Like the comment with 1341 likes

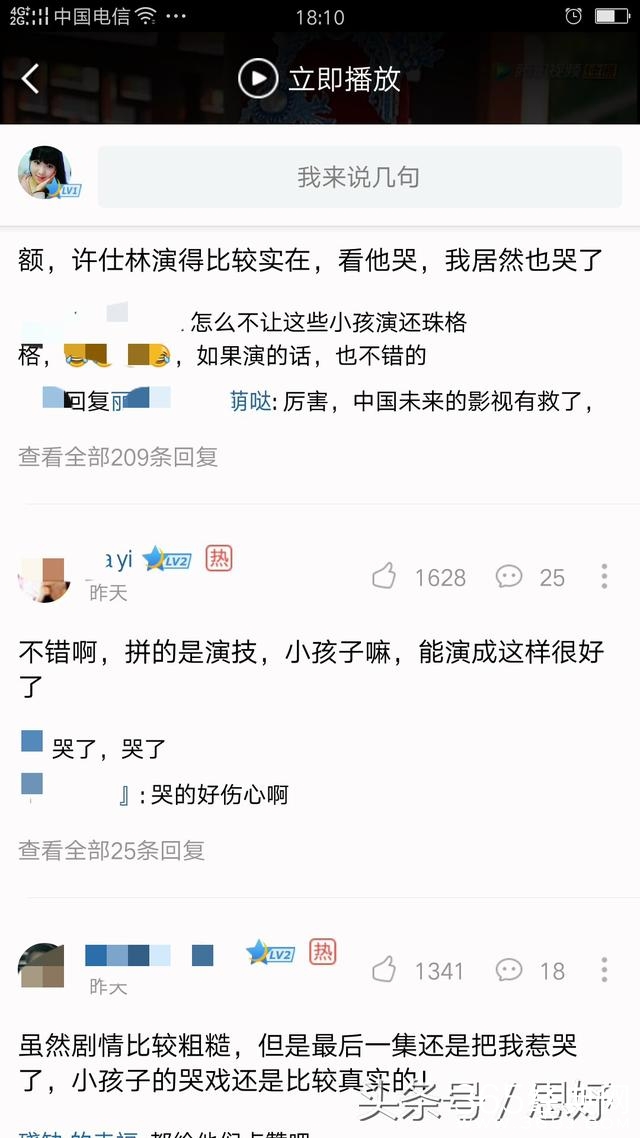385,969
